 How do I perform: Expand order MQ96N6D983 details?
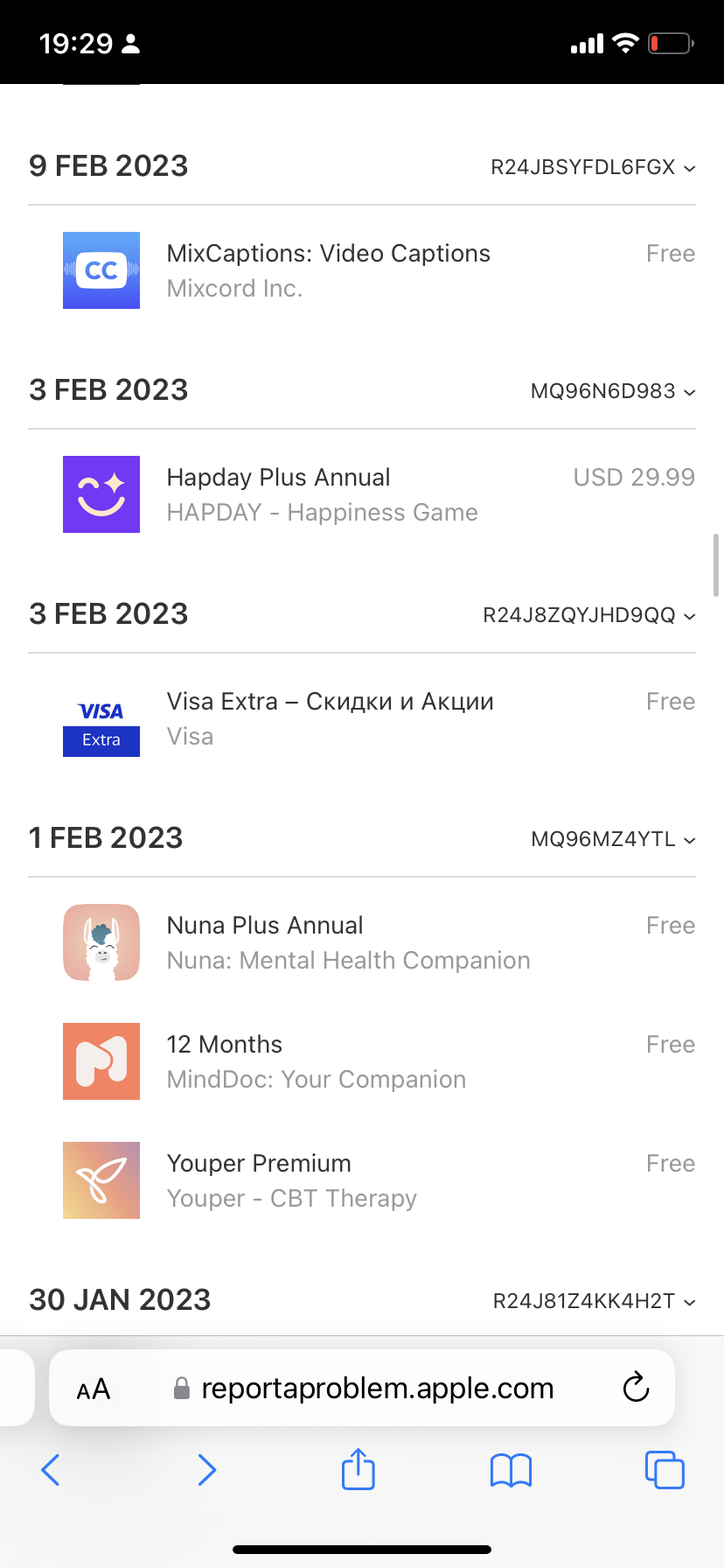[613, 391]
